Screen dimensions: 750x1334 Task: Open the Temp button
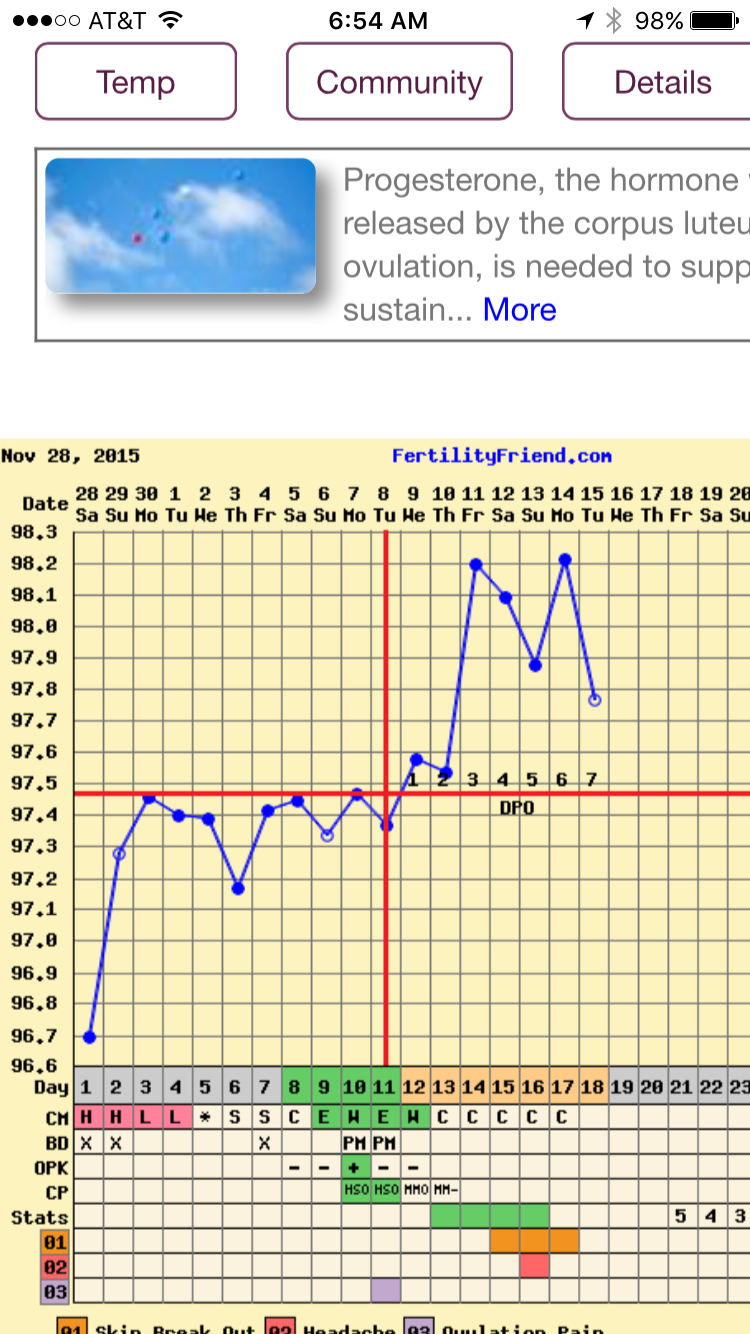(x=136, y=82)
